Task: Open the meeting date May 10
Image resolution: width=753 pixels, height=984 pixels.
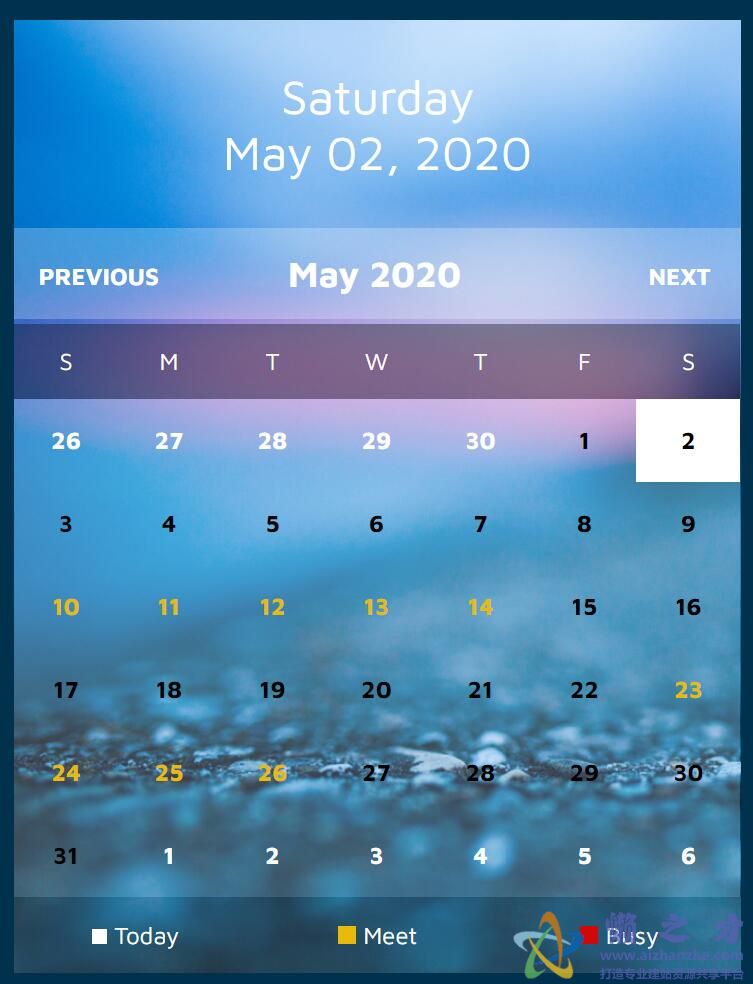Action: coord(66,607)
